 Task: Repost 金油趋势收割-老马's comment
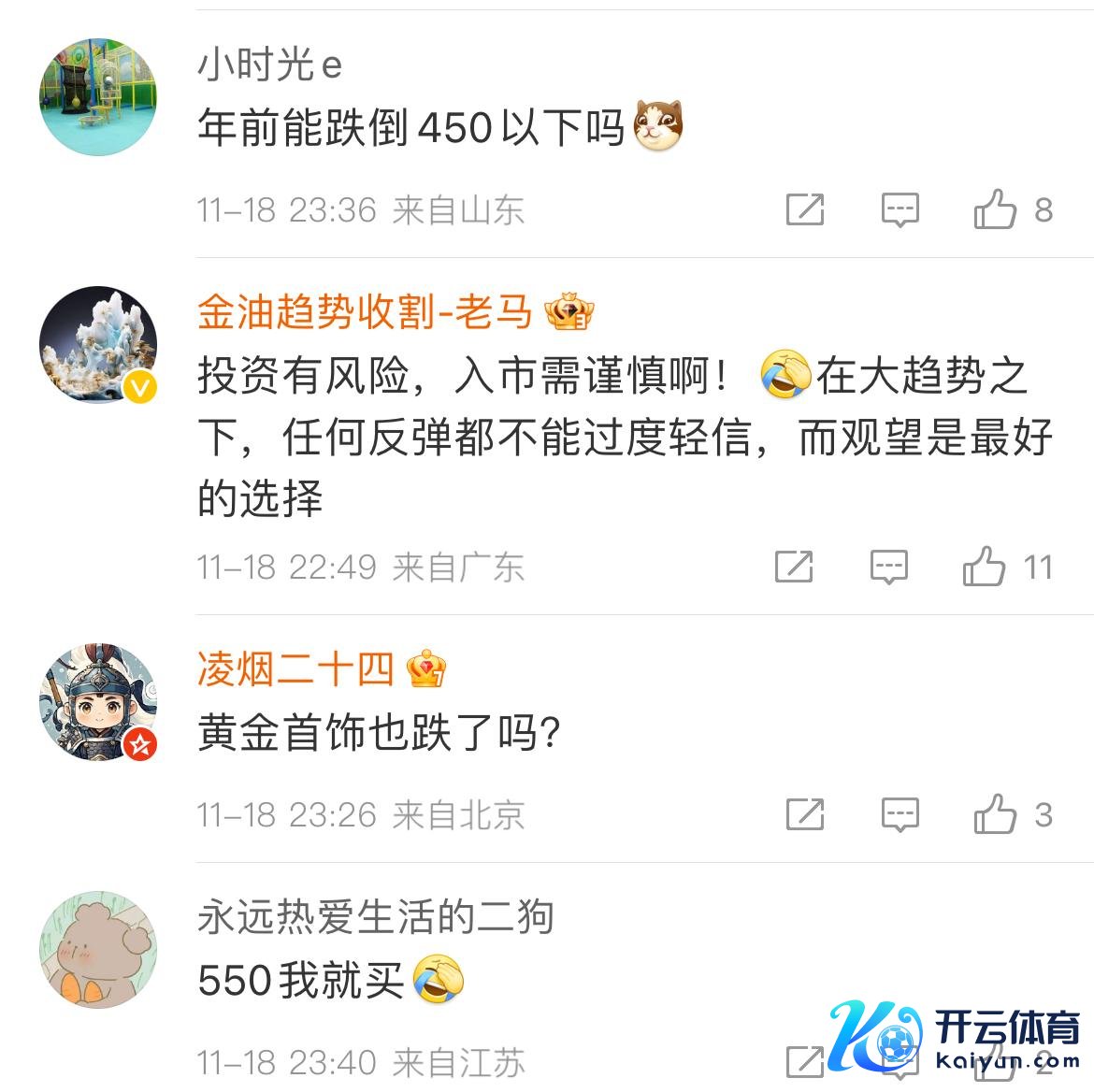point(793,567)
